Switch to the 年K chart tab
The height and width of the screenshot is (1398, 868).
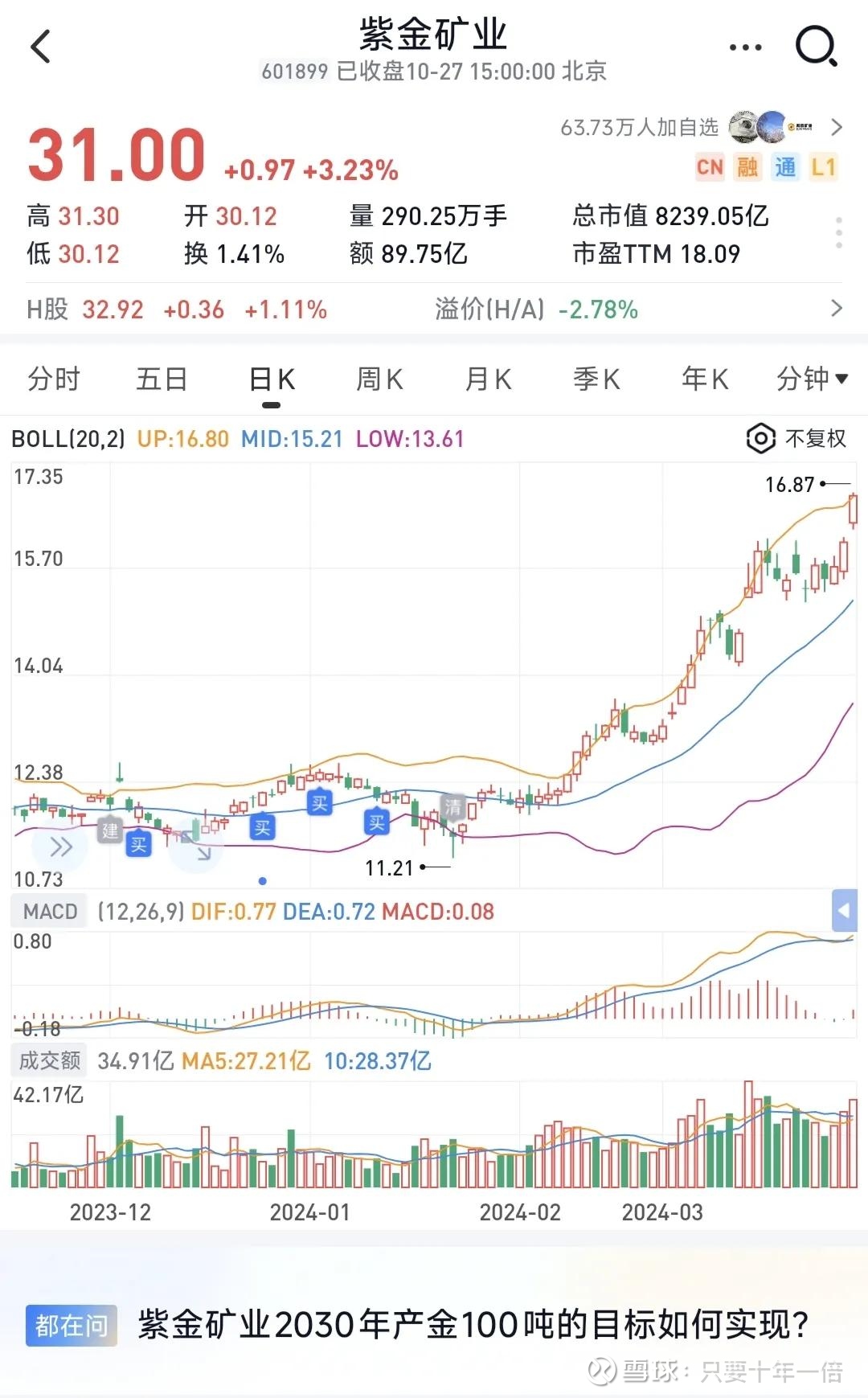pyautogui.click(x=705, y=379)
